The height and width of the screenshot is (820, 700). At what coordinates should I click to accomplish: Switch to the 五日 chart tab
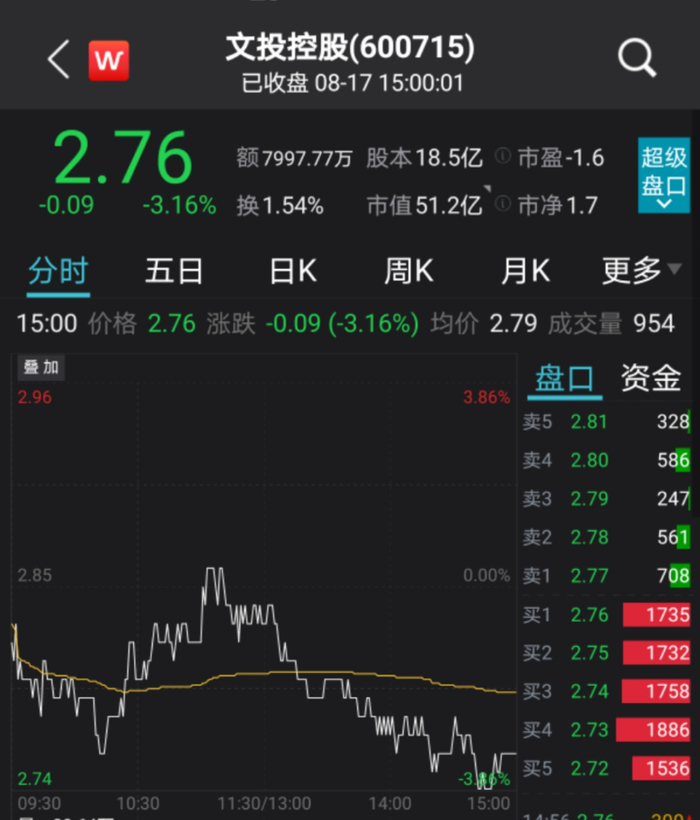coord(174,271)
